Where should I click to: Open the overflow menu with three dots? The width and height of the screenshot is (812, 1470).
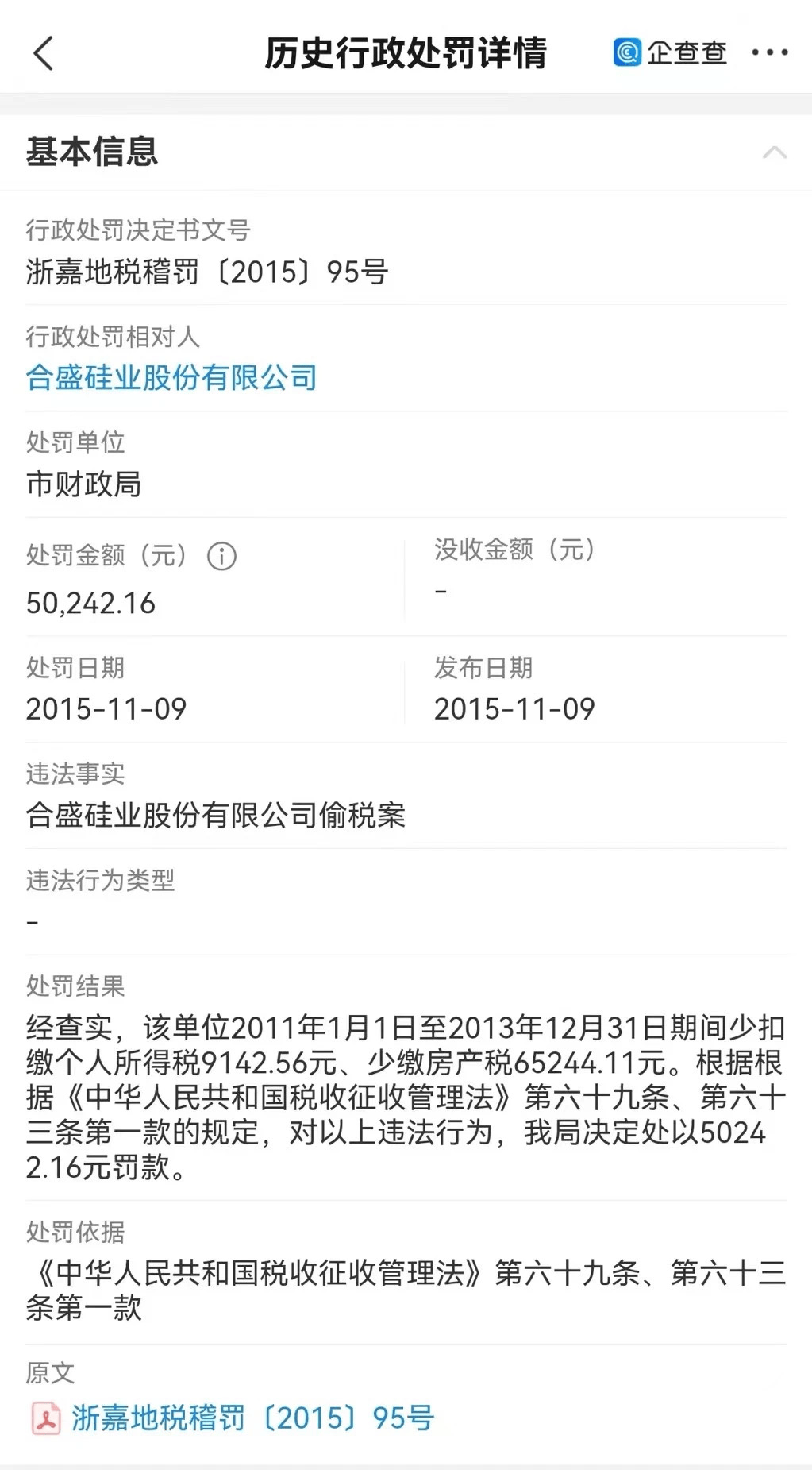[x=769, y=53]
